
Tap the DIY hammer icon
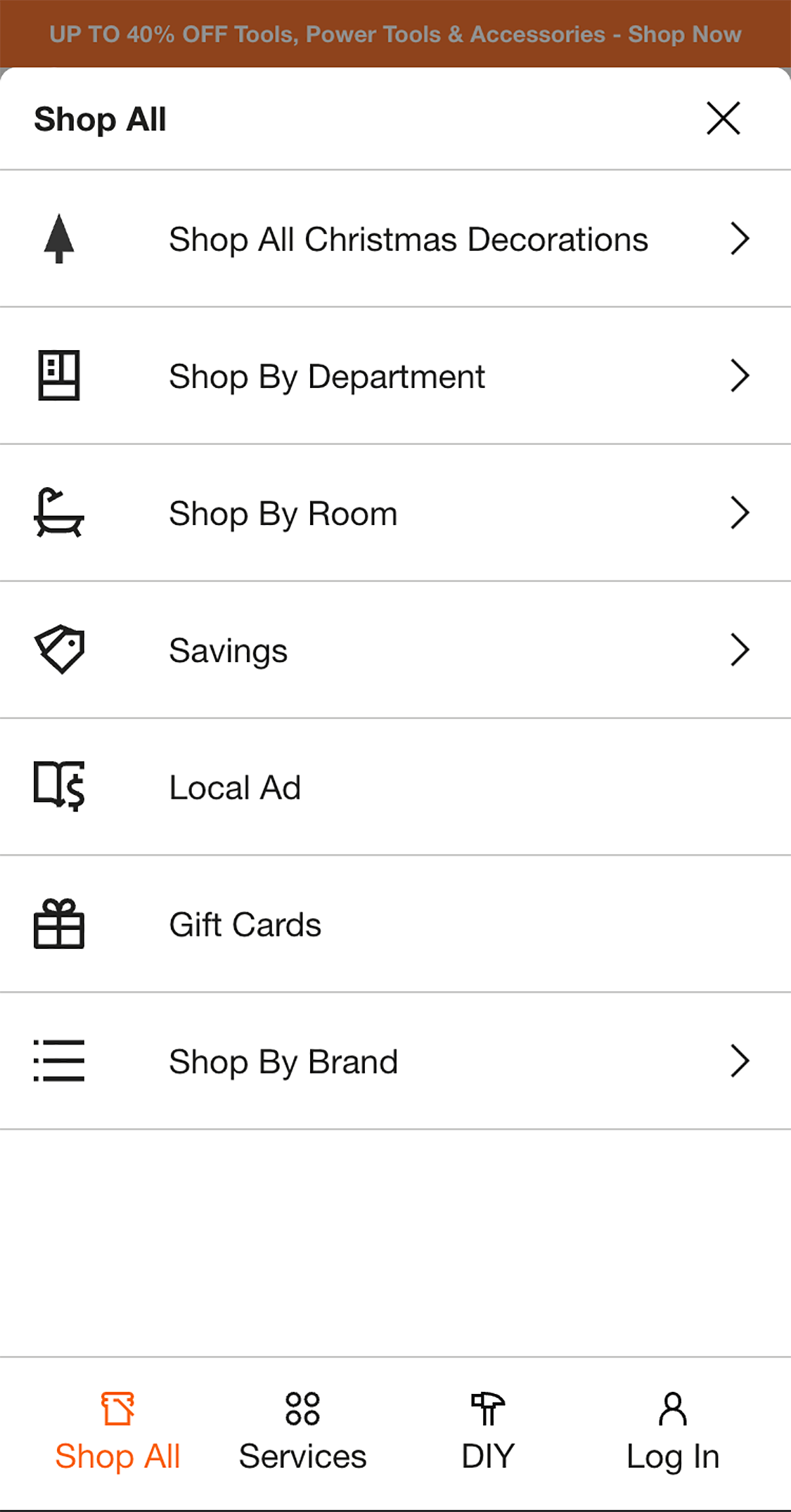coord(488,1410)
